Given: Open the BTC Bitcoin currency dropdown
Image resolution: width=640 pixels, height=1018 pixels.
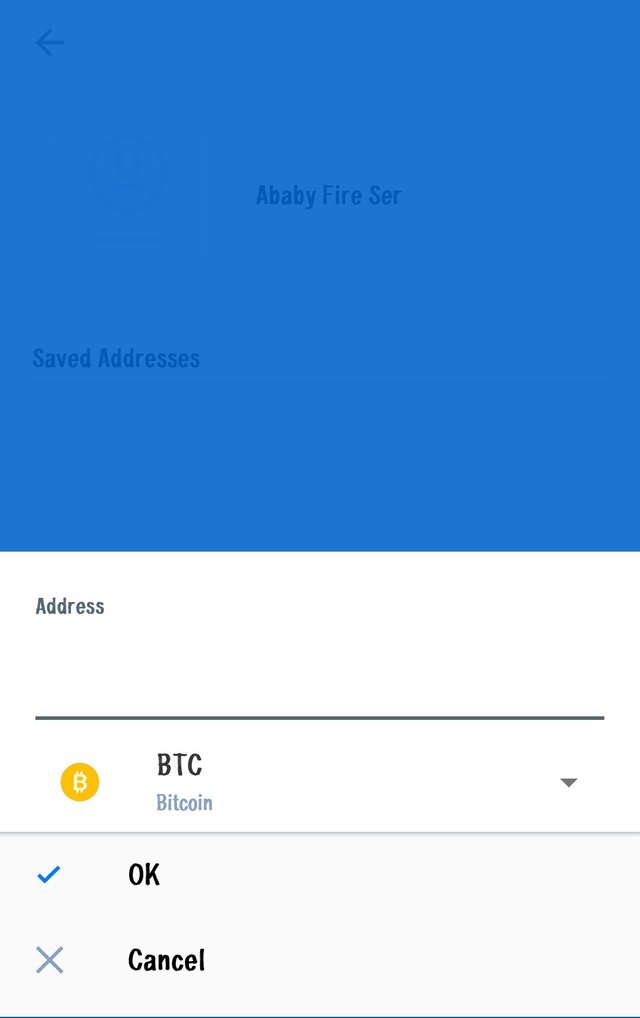Looking at the screenshot, I should click(567, 782).
